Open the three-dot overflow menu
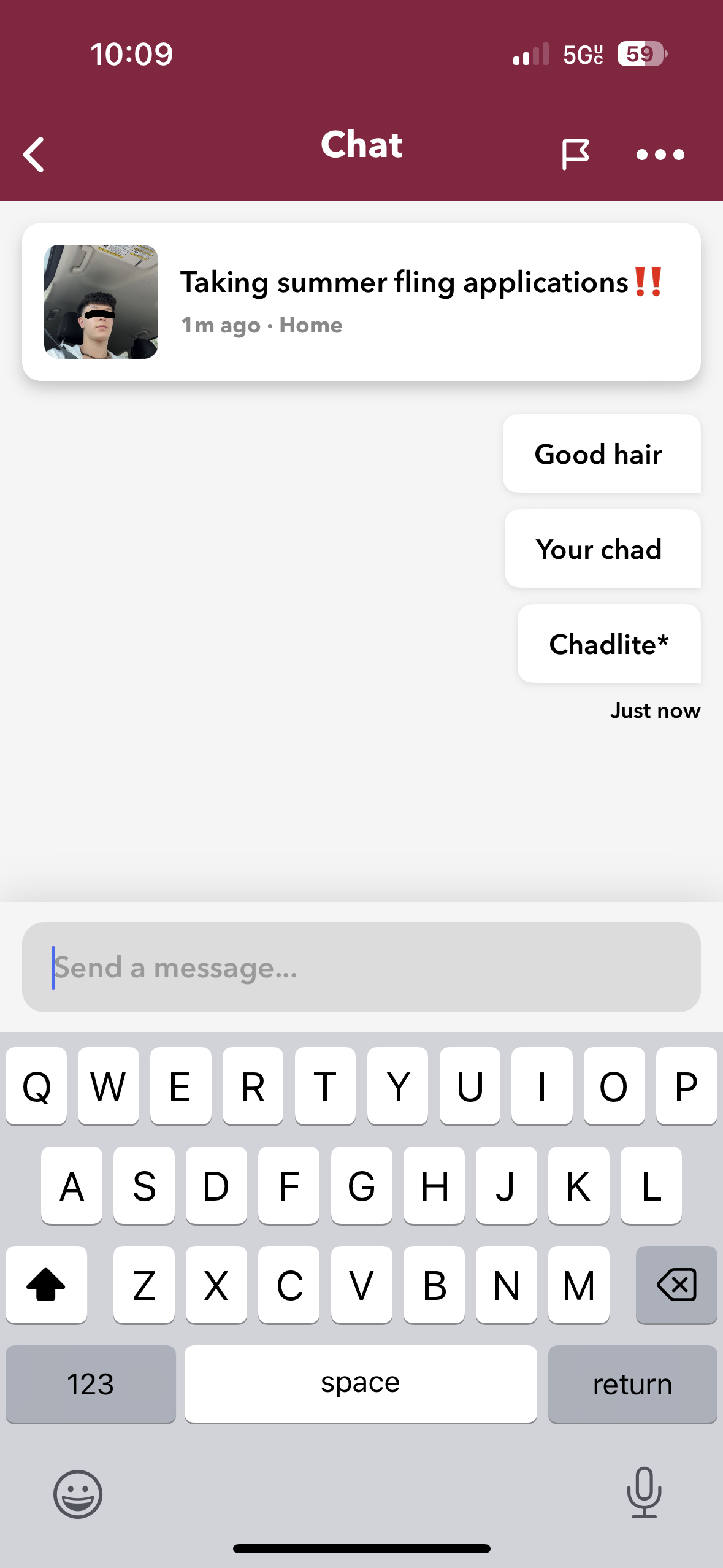723x1568 pixels. [x=660, y=155]
